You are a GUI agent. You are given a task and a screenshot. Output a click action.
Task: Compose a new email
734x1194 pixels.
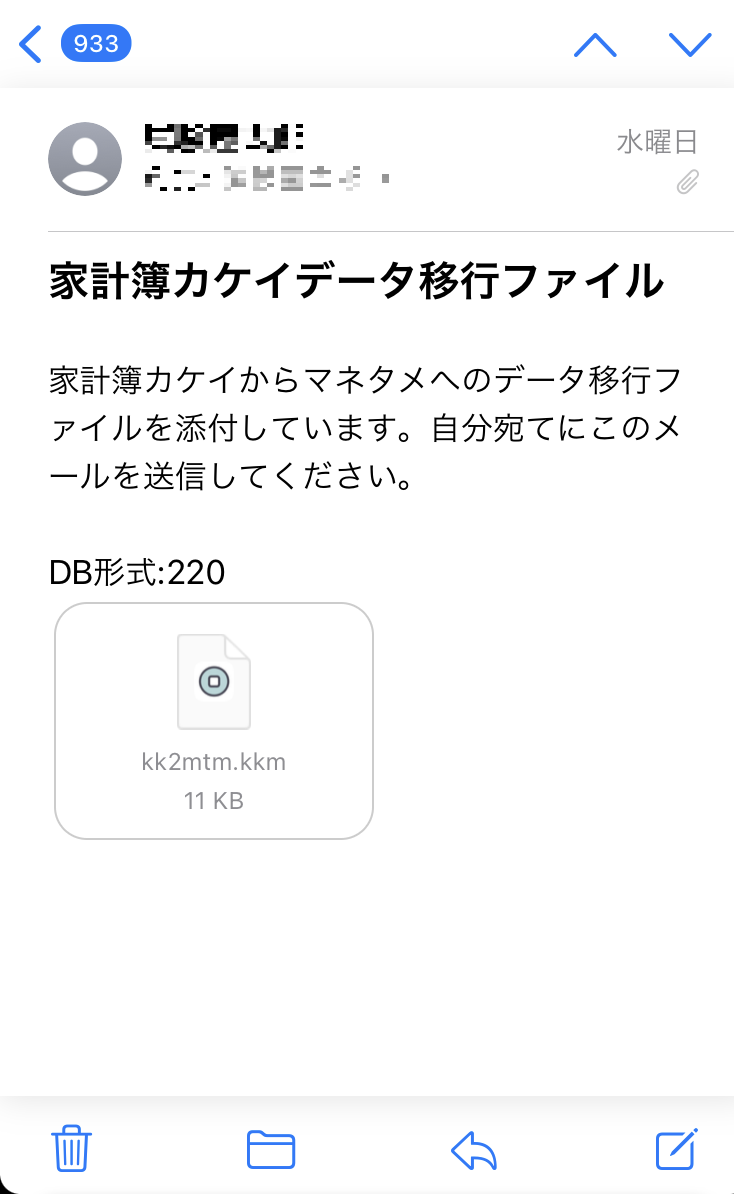pyautogui.click(x=676, y=1149)
